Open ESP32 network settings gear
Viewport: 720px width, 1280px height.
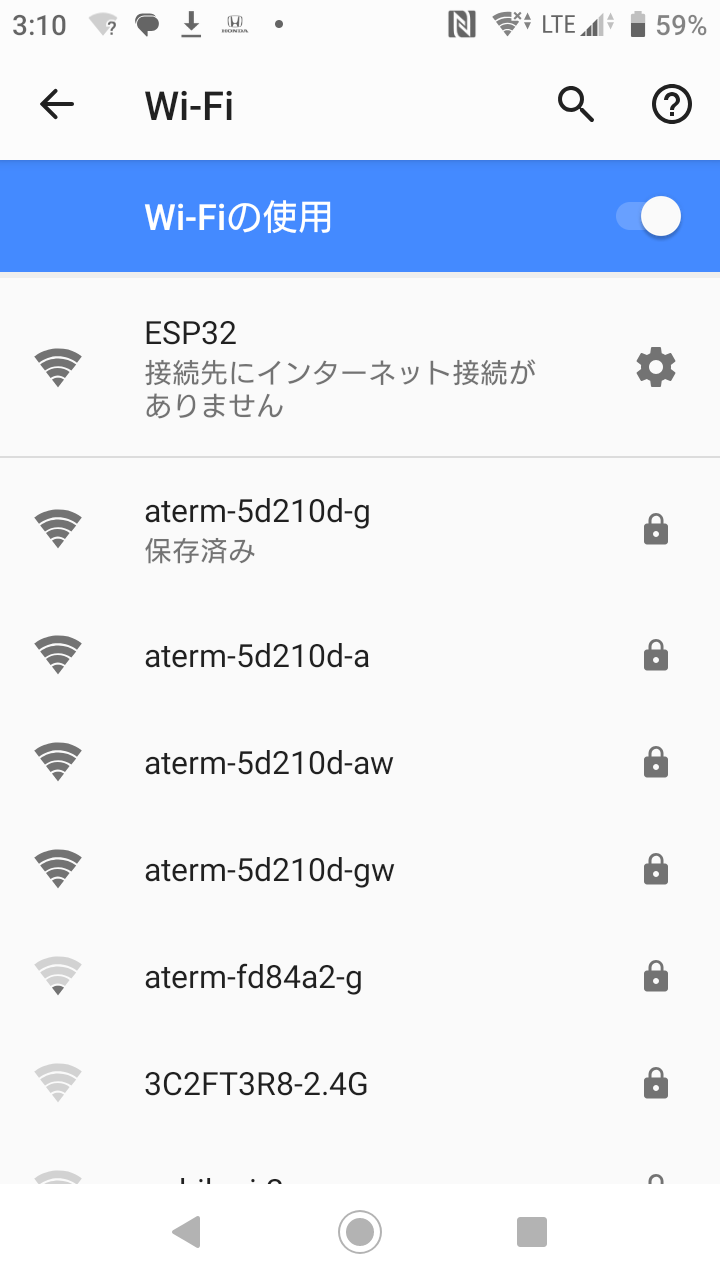tap(656, 369)
